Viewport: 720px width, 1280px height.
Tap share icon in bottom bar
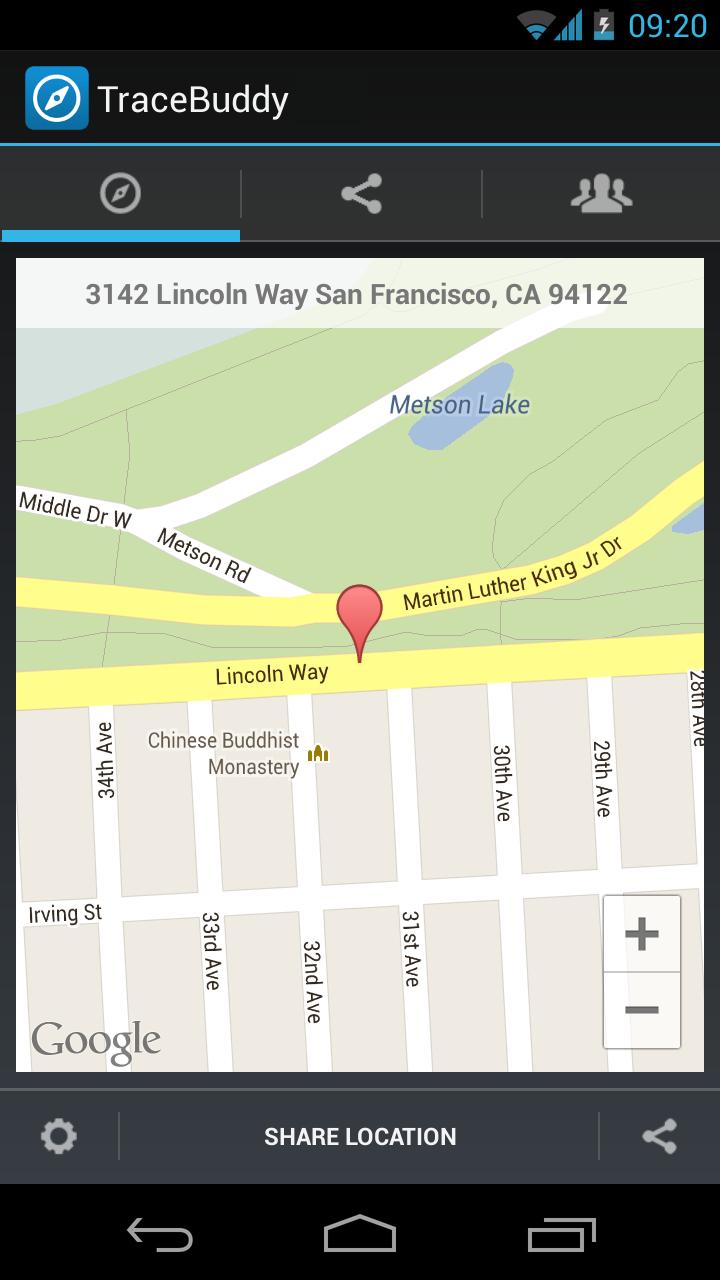(x=659, y=1136)
